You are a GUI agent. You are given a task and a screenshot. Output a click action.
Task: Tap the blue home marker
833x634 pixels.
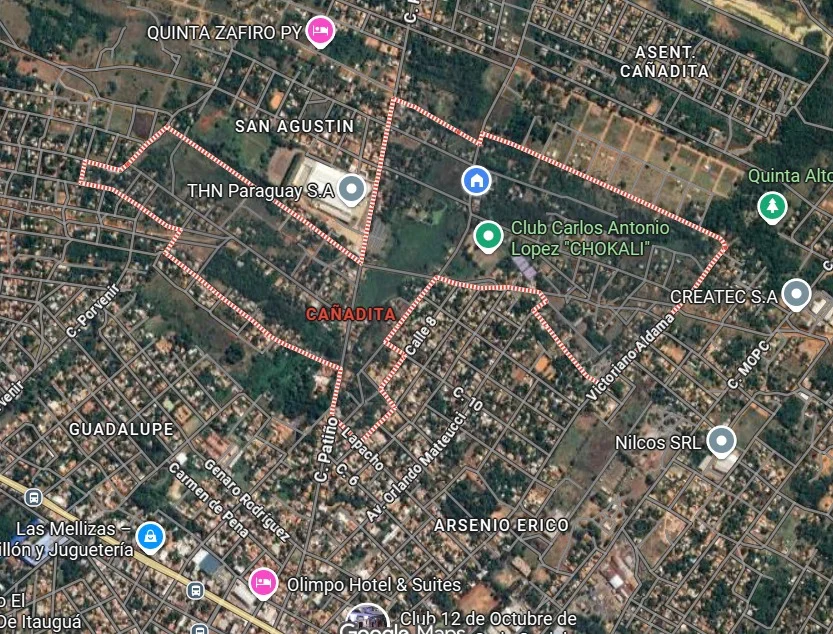coord(477,180)
